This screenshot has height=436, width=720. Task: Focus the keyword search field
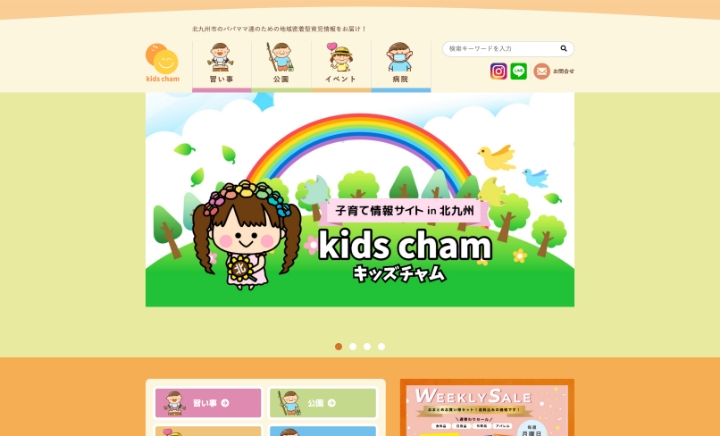tap(498, 48)
